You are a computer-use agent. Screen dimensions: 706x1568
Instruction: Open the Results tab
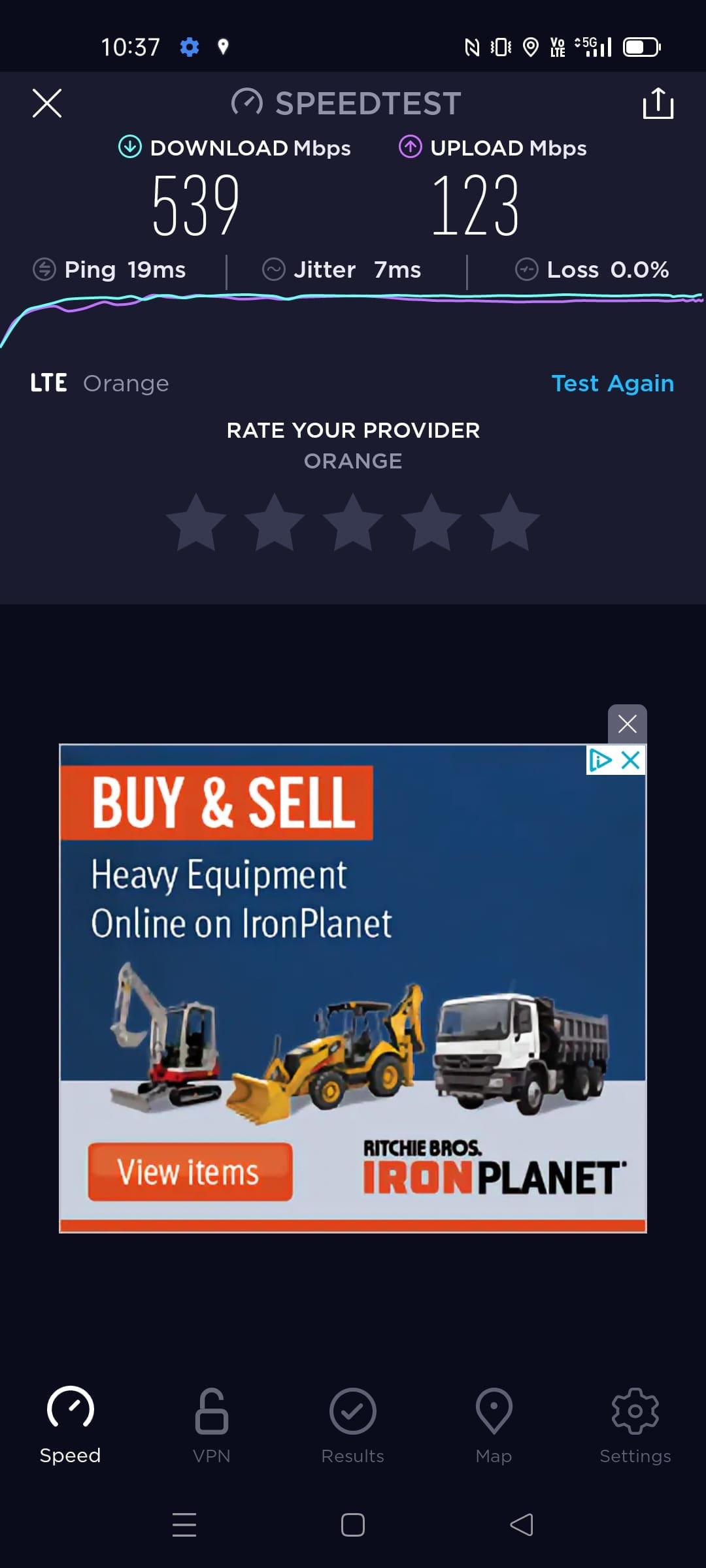coord(352,1426)
